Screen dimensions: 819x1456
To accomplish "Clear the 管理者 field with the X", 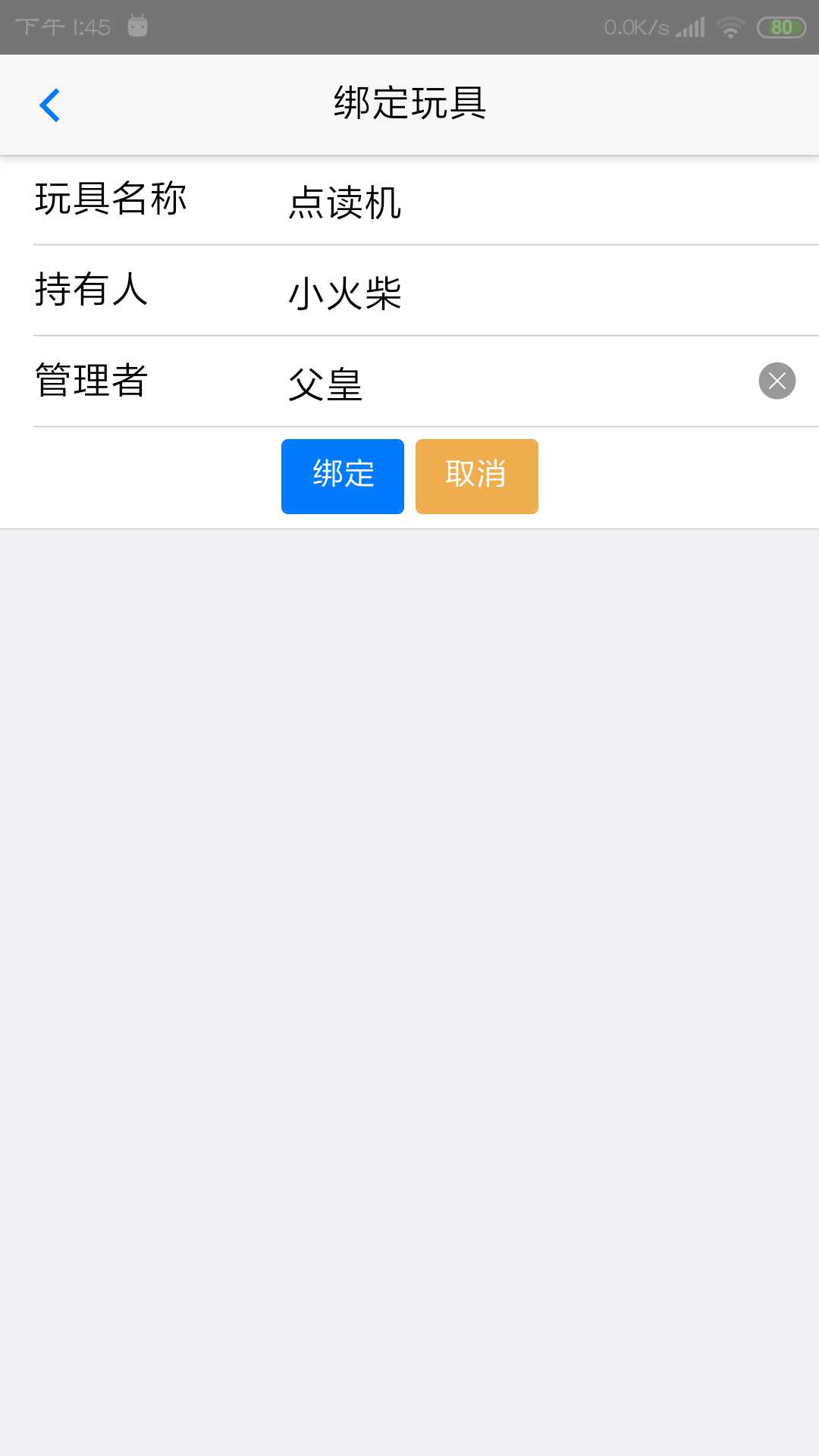I will (777, 381).
